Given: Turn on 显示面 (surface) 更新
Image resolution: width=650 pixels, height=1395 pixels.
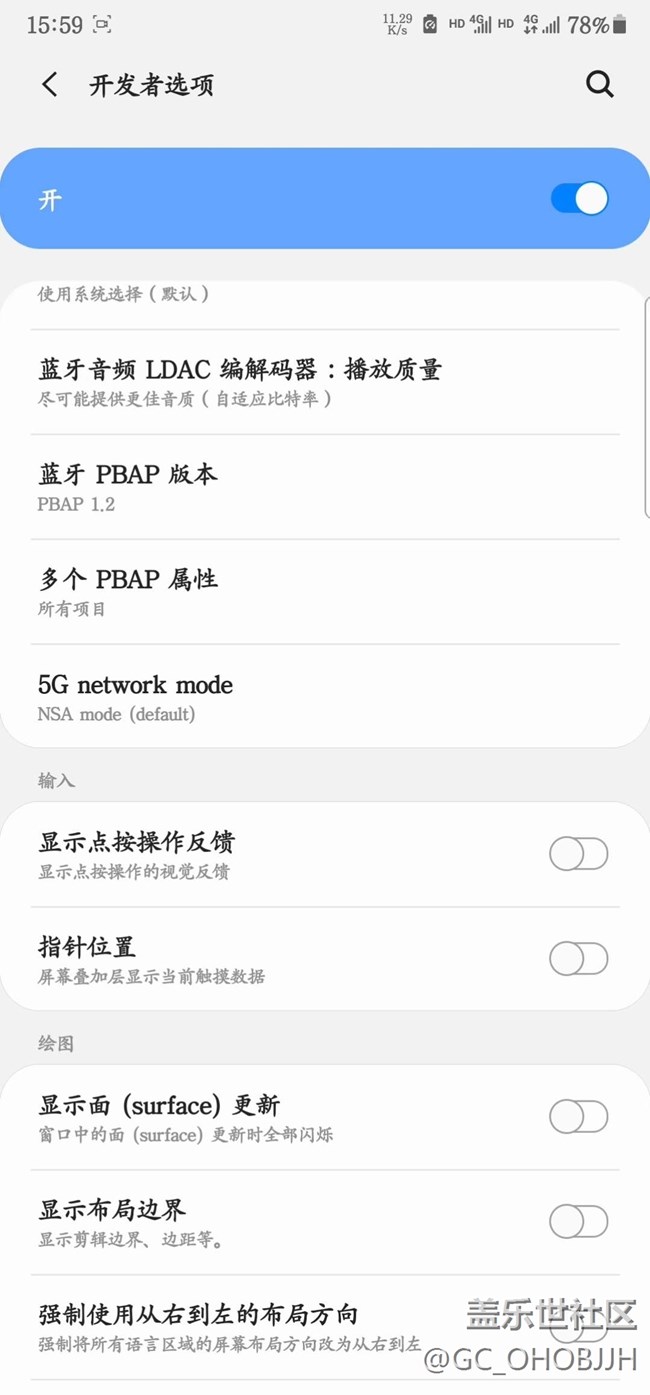Looking at the screenshot, I should click(x=578, y=1117).
